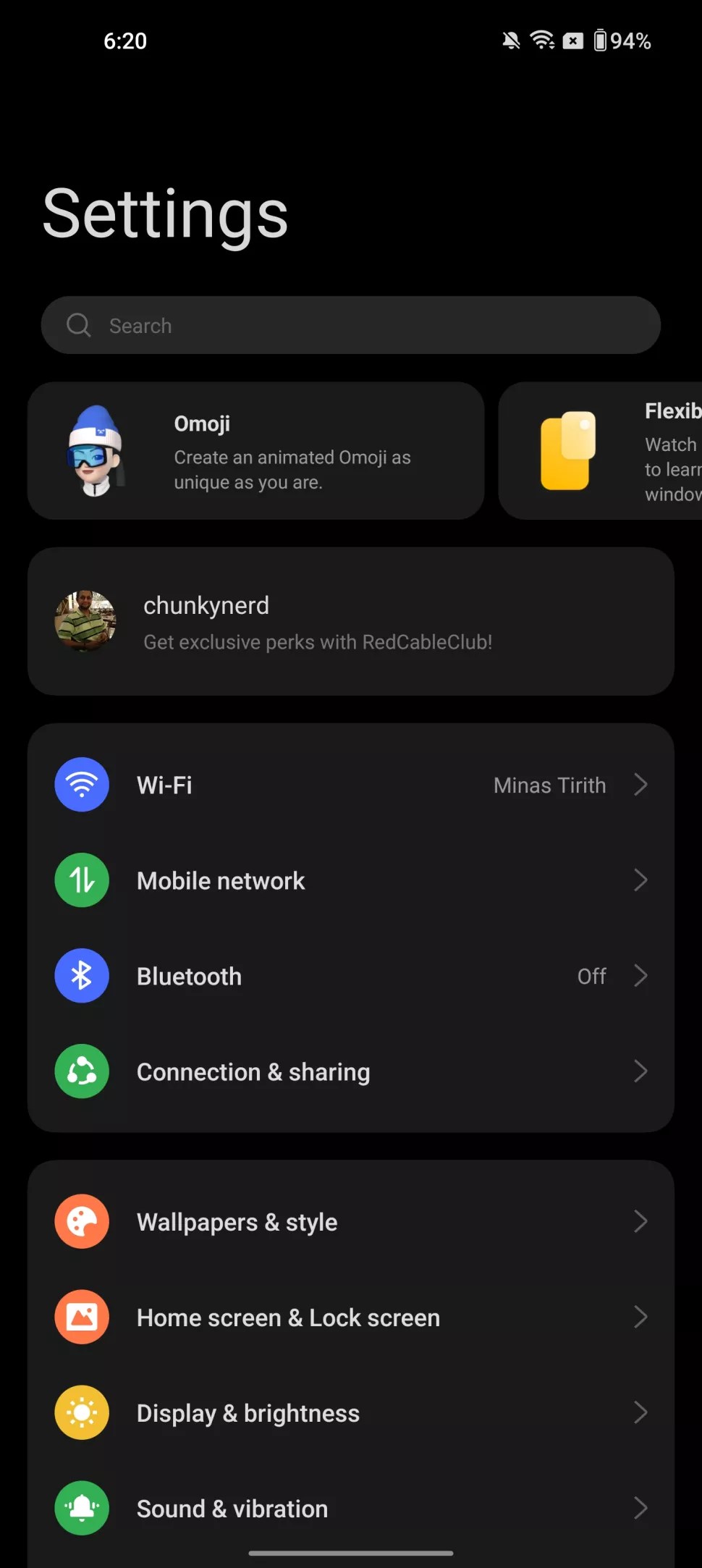The image size is (702, 1568).
Task: Select the Display & brightness sun icon
Action: (82, 1412)
